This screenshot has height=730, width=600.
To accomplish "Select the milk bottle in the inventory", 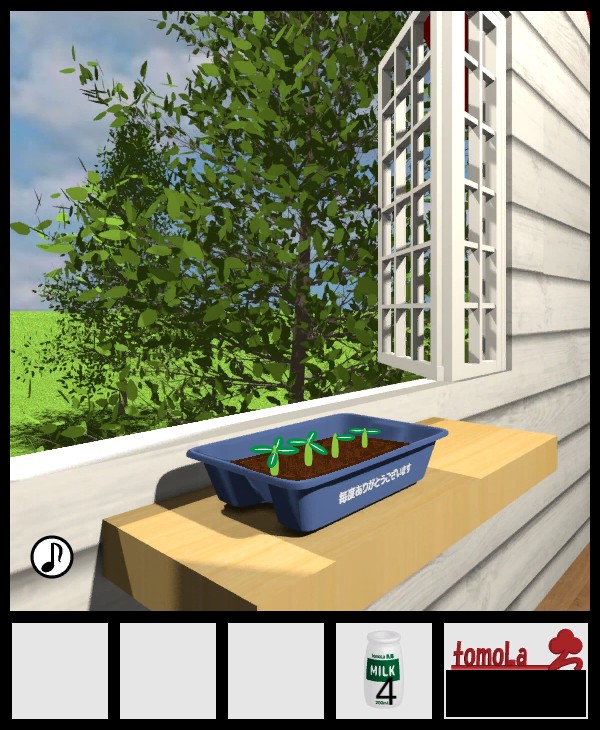I will 384,670.
